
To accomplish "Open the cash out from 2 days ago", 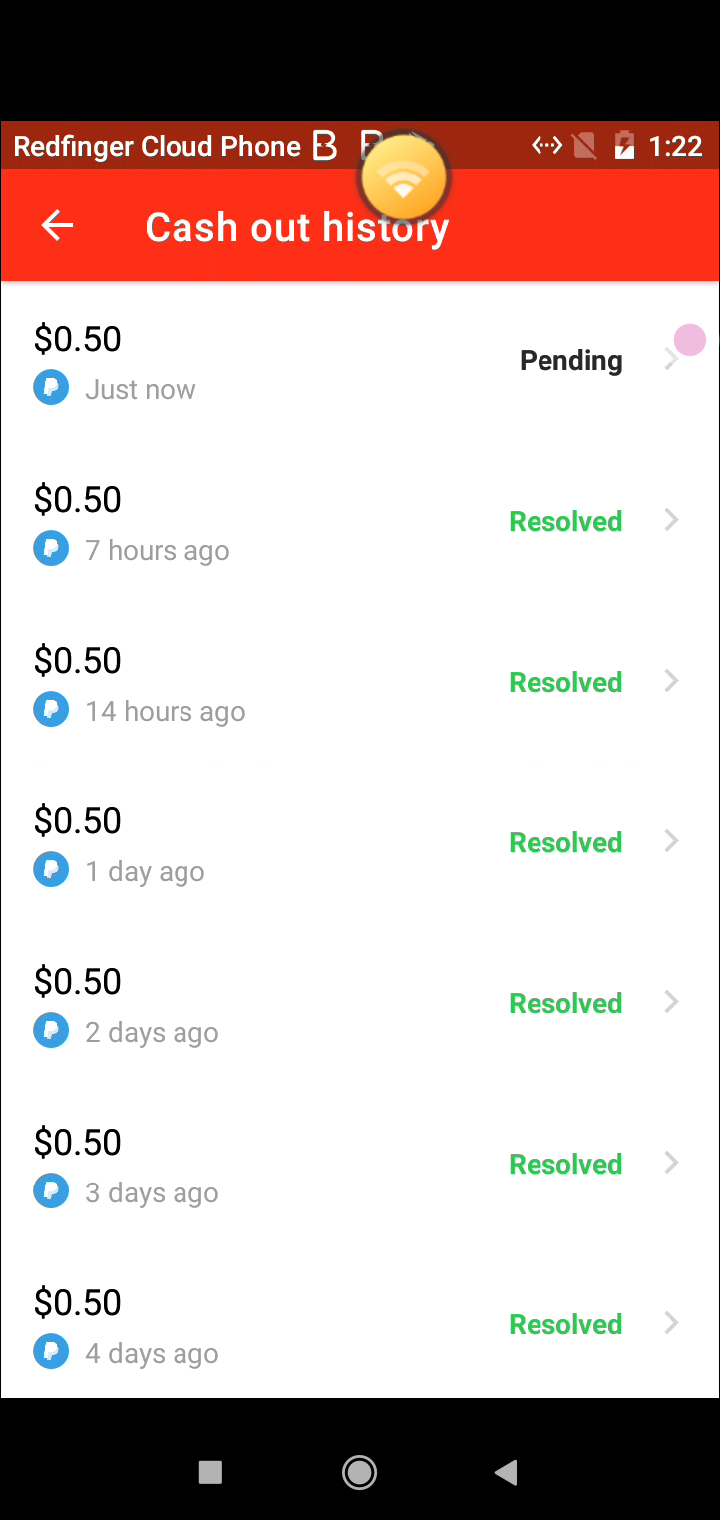I will pos(360,1004).
